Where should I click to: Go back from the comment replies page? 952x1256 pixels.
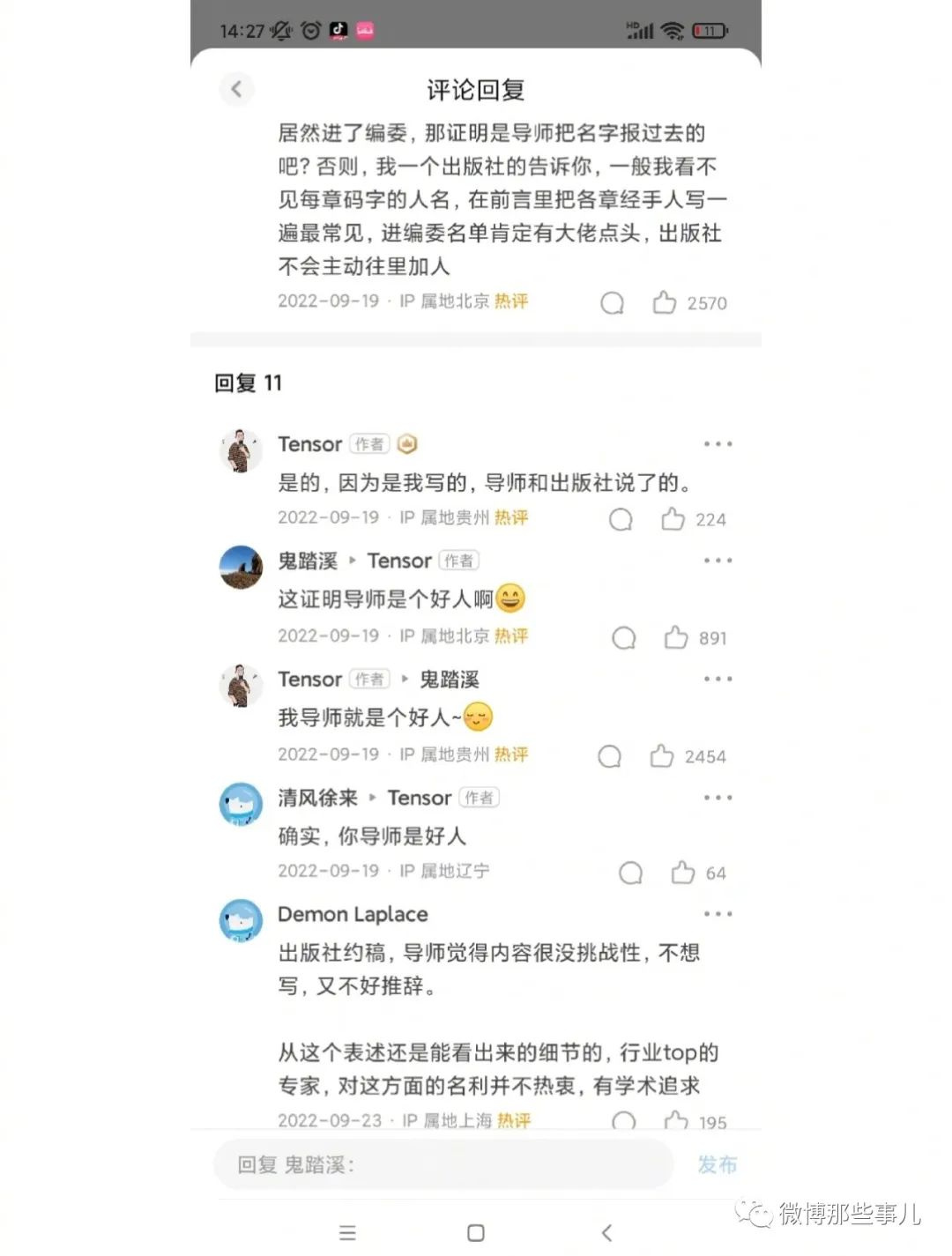pos(236,89)
